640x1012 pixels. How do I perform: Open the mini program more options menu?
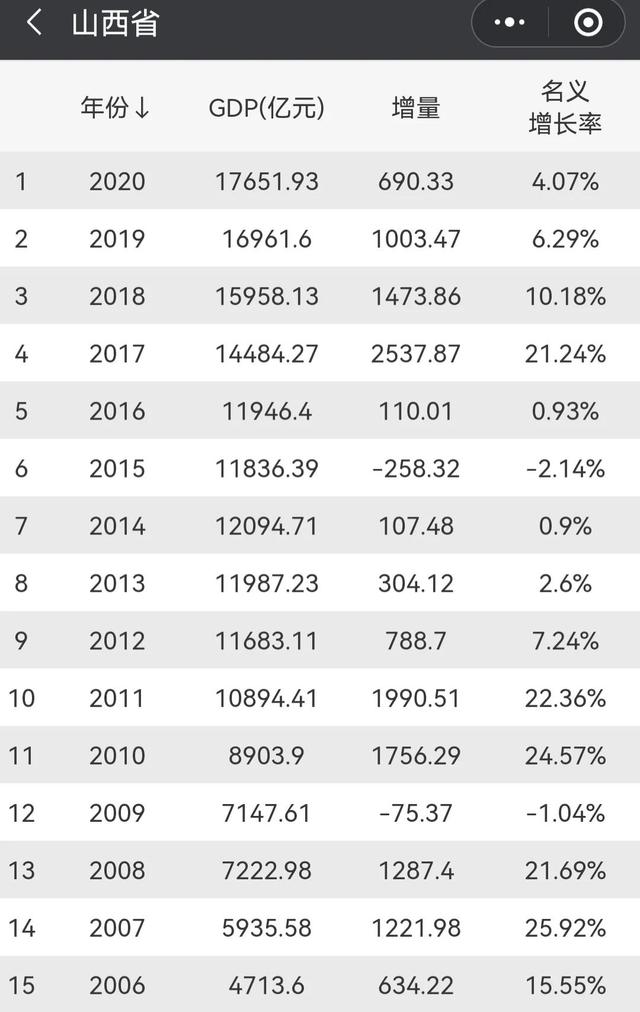click(x=510, y=23)
